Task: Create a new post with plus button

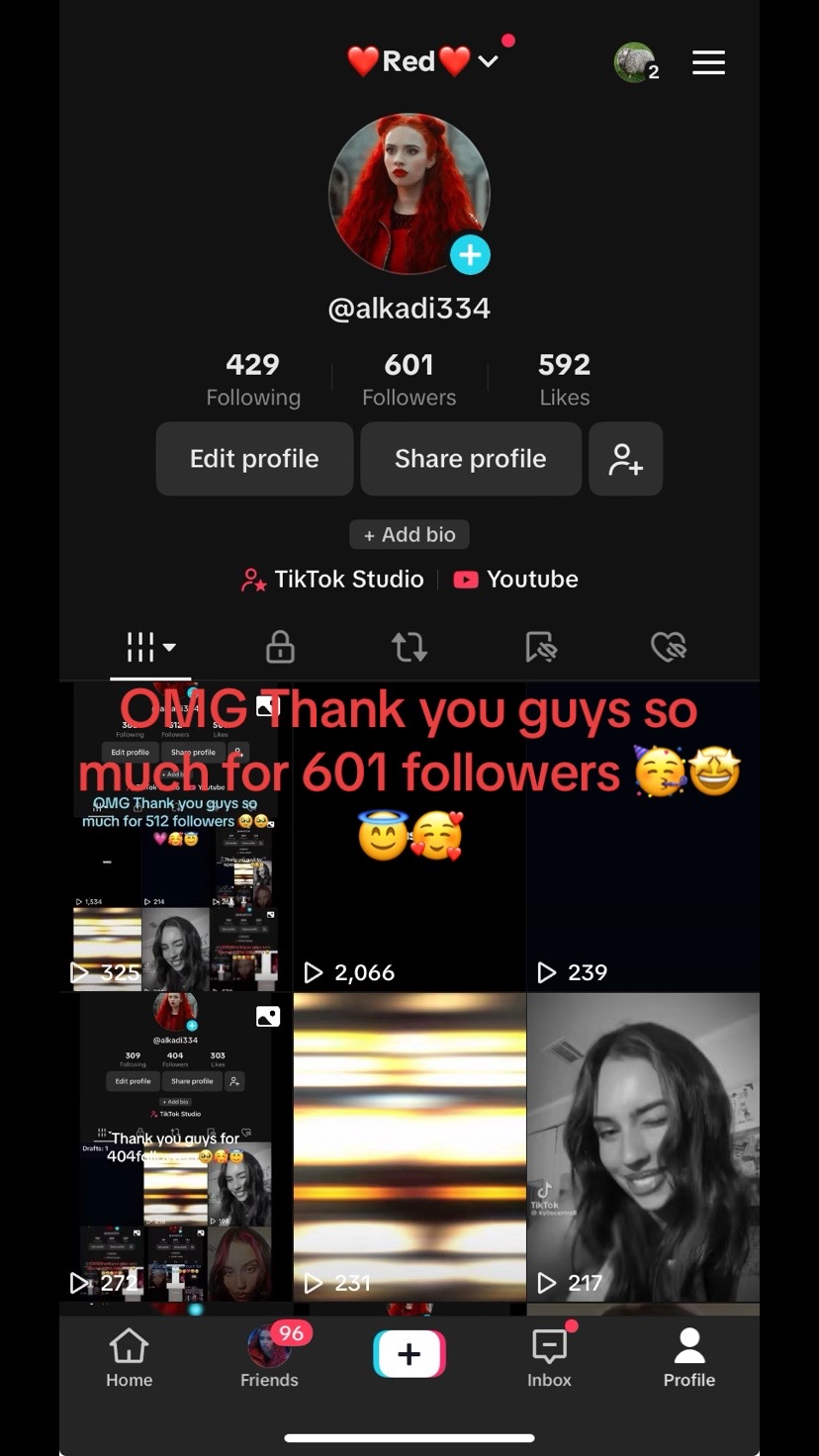Action: tap(409, 1354)
